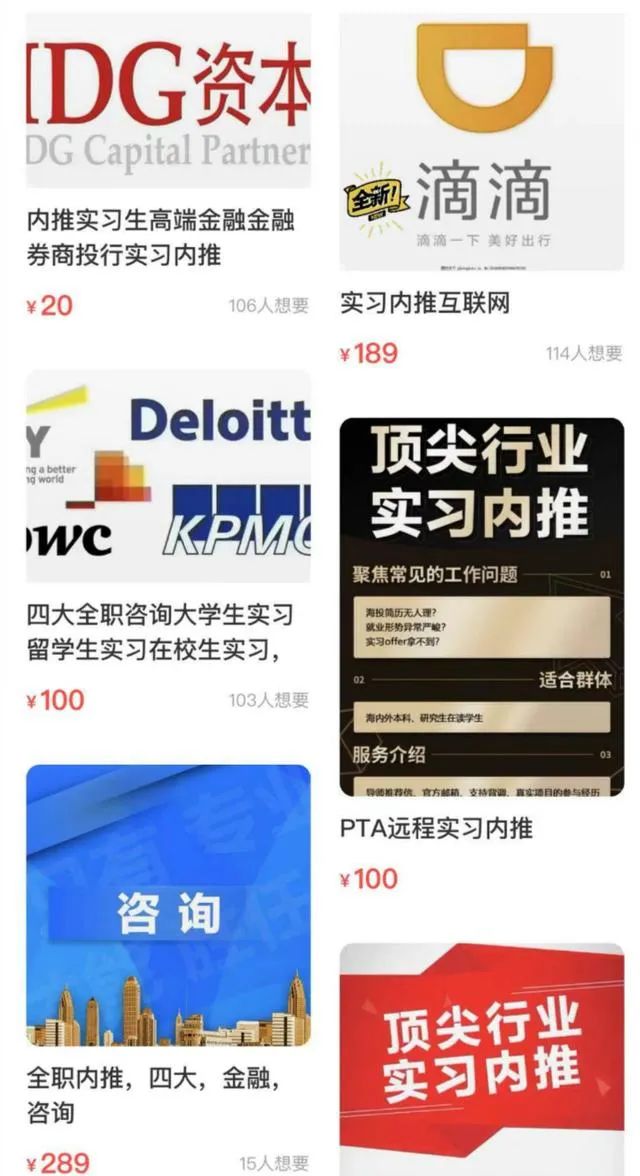
Task: Open the IDG资本 internship referral listing
Action: click(168, 100)
